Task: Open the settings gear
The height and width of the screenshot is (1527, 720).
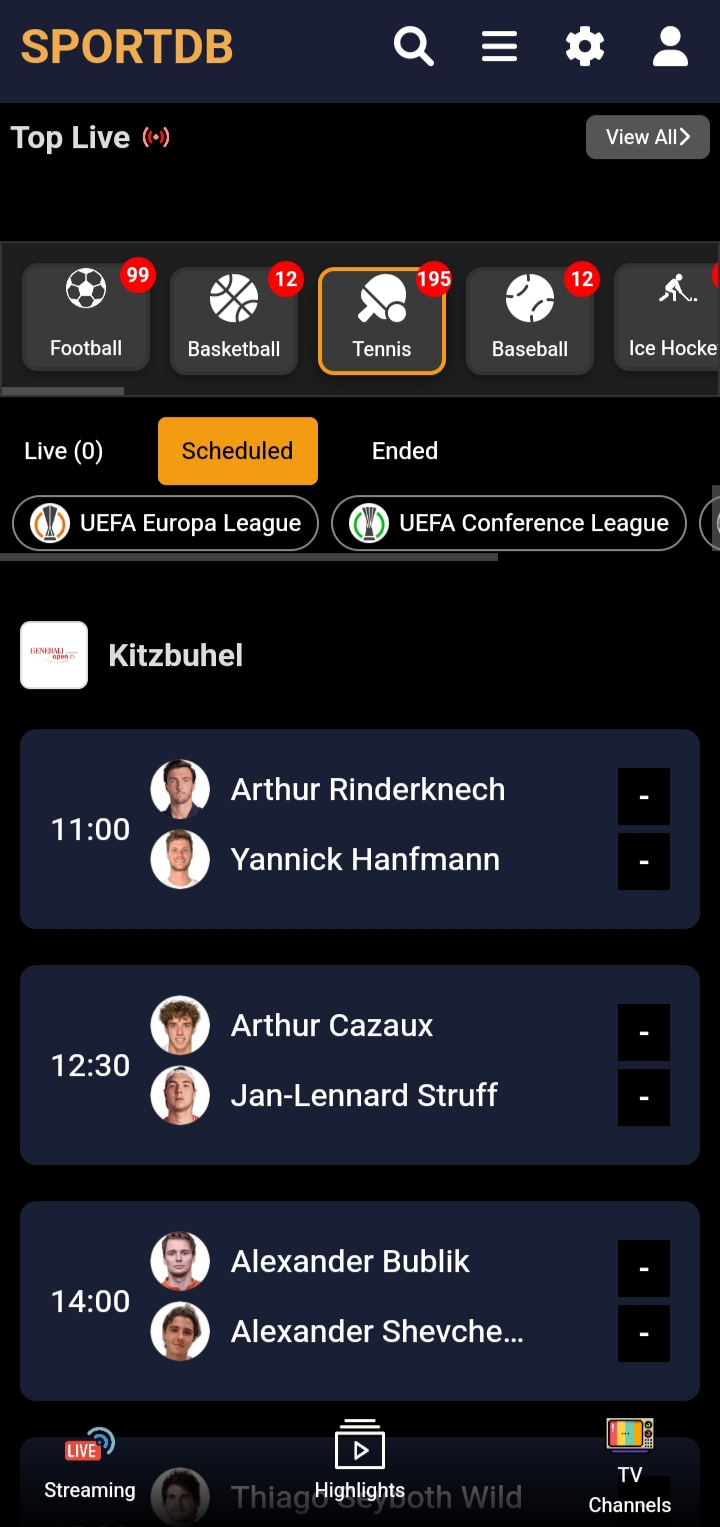Action: (x=585, y=45)
